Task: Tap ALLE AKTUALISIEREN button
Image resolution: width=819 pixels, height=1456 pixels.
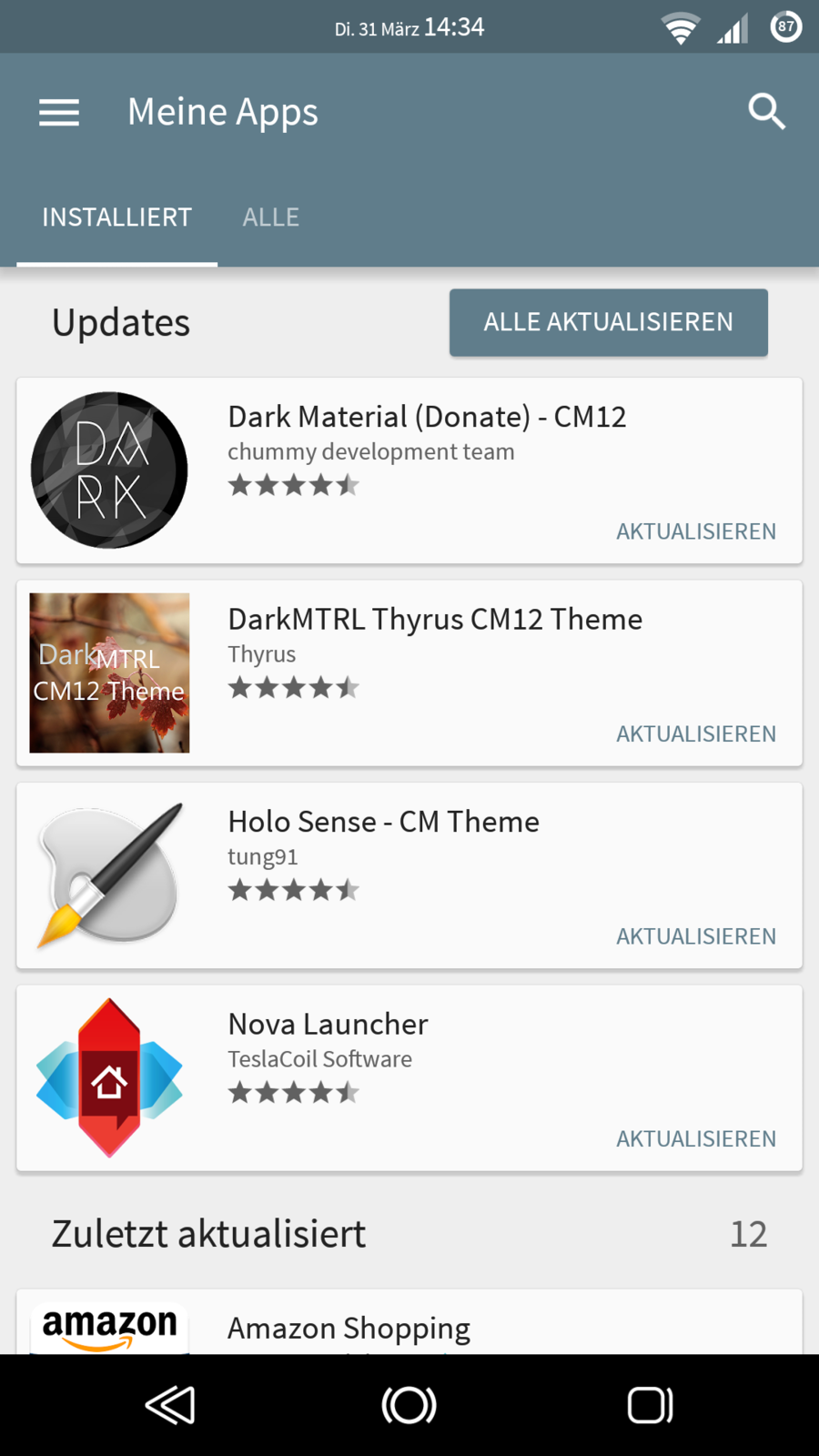Action: [x=608, y=322]
